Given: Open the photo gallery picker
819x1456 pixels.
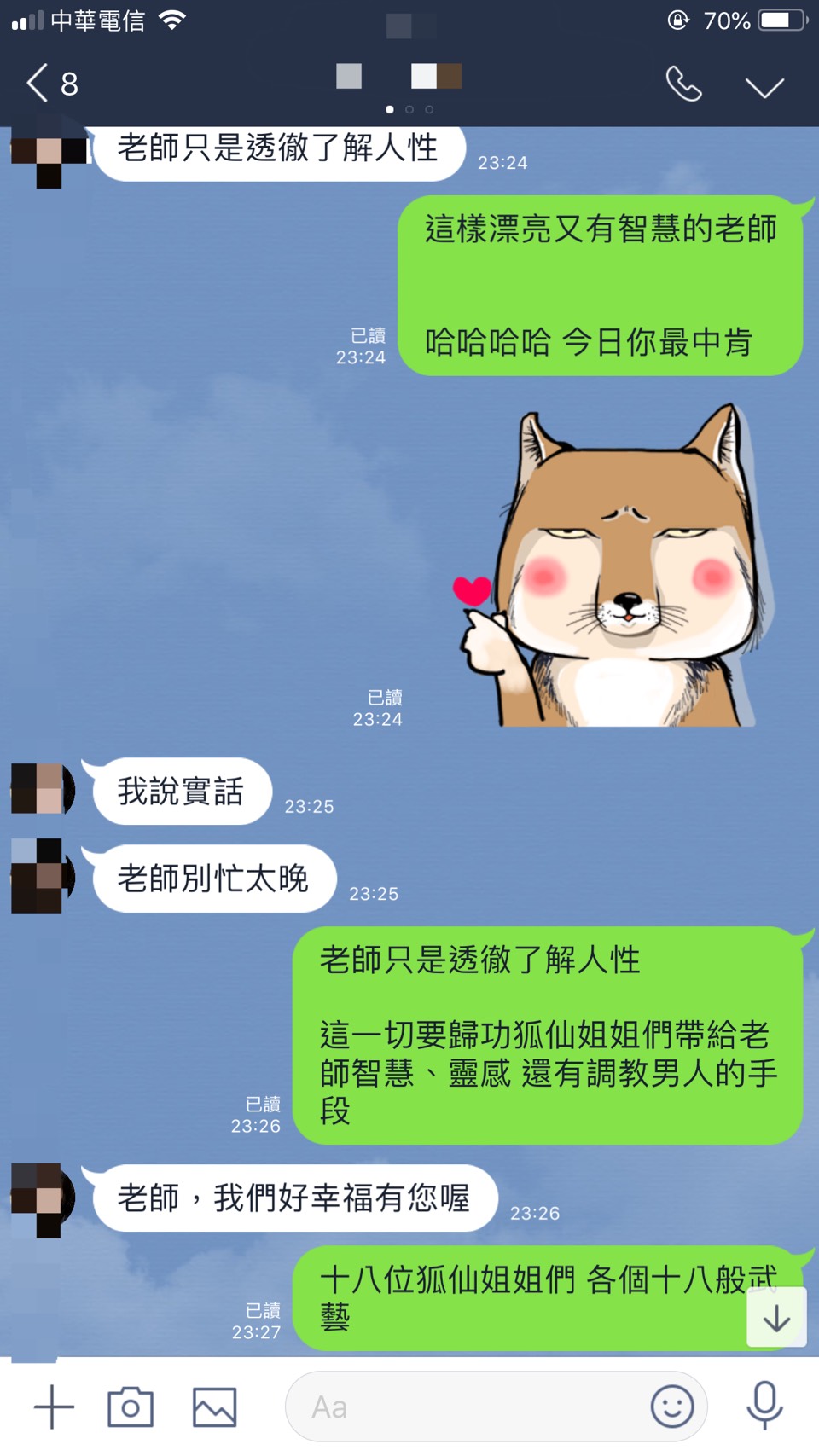Looking at the screenshot, I should pos(214,1407).
